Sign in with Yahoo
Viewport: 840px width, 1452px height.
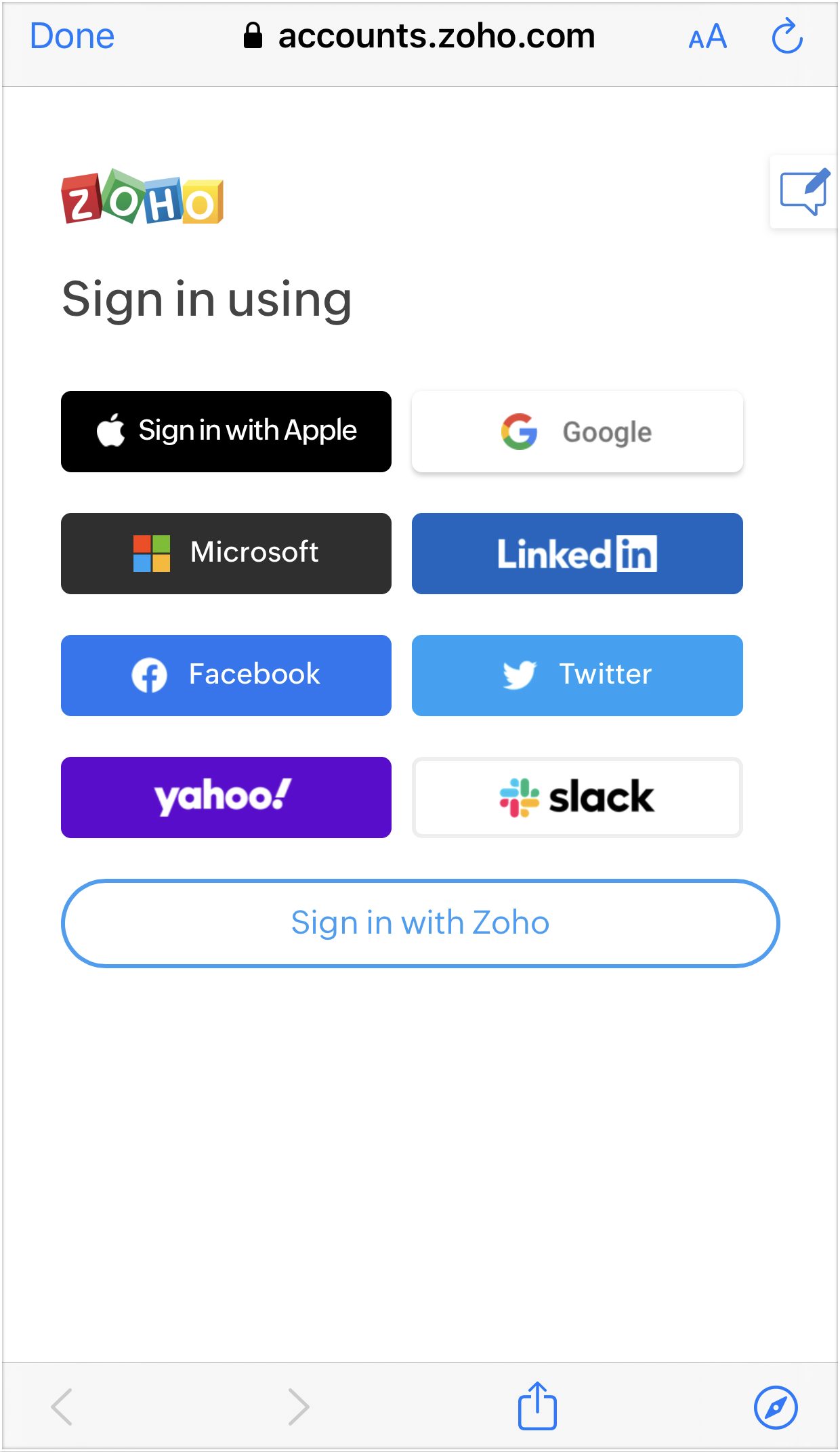(226, 797)
